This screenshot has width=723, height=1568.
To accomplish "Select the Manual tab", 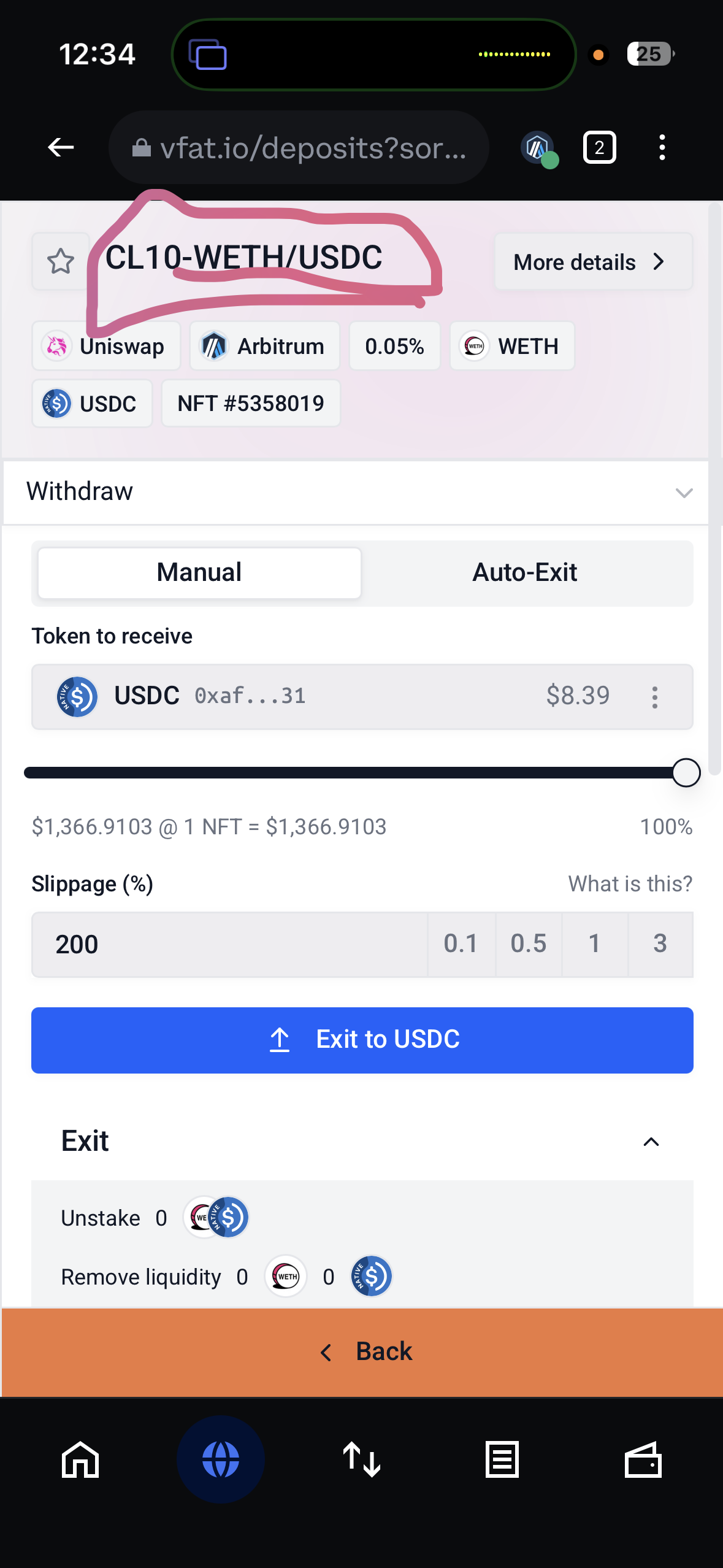I will coord(199,572).
